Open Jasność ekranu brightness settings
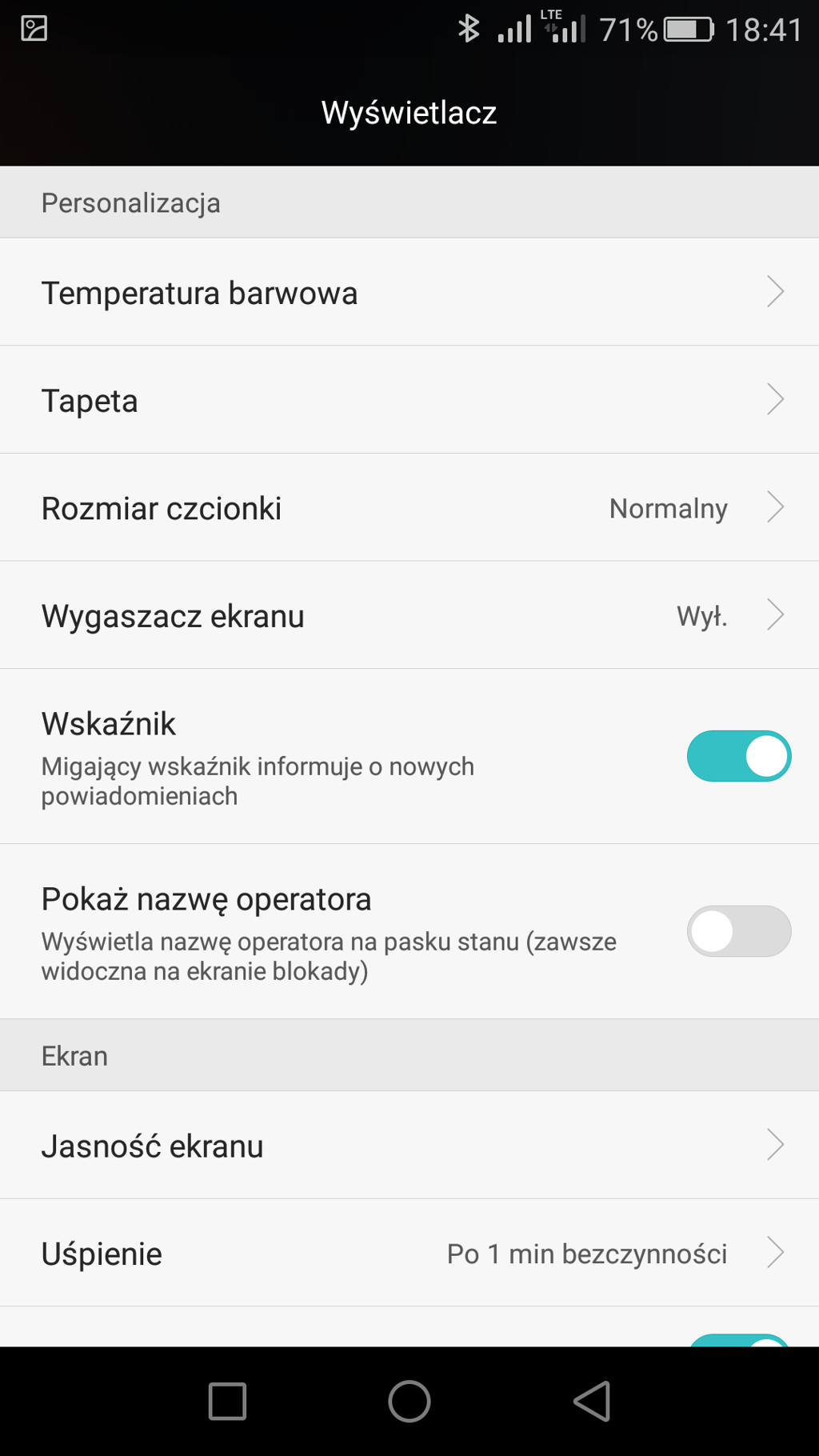The width and height of the screenshot is (819, 1456). (409, 1145)
